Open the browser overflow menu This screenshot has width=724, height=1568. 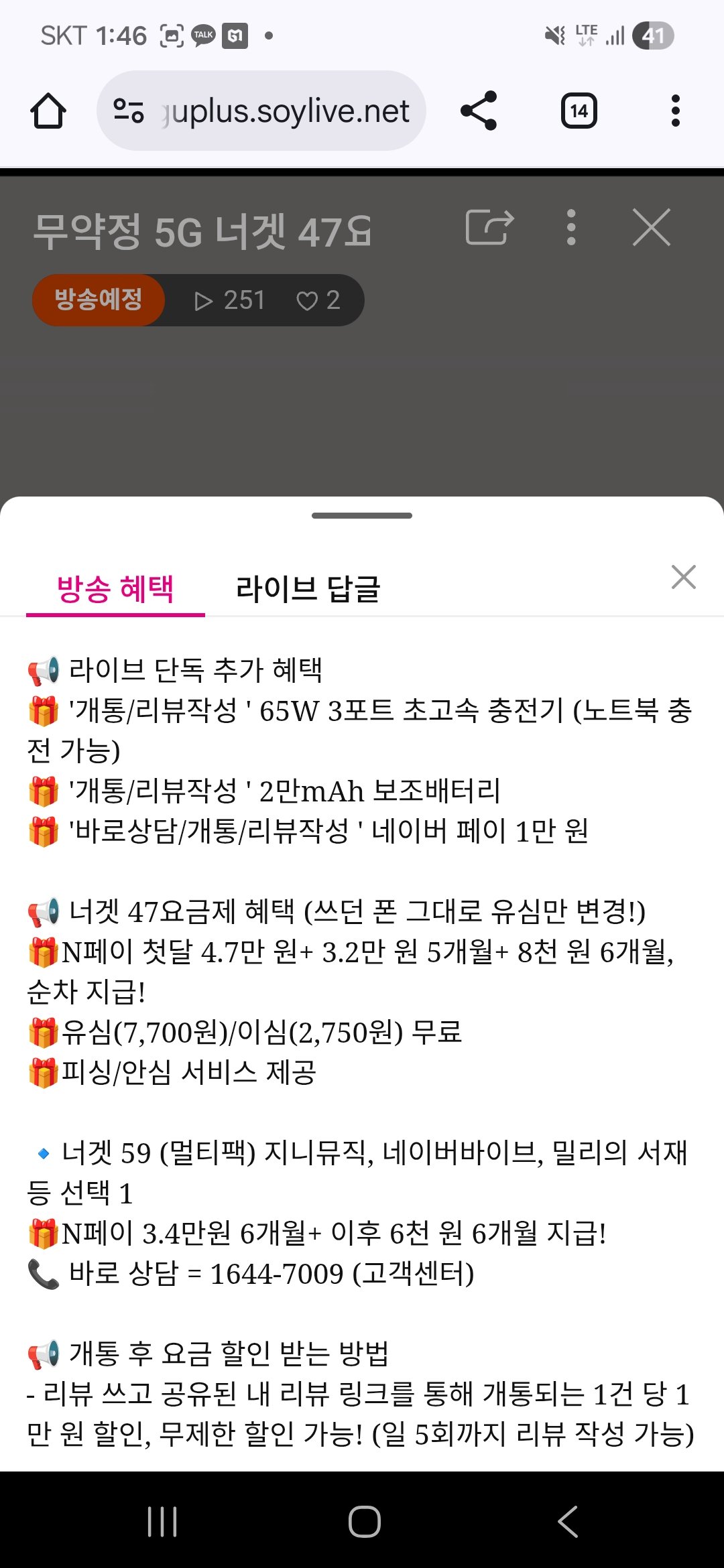coord(676,111)
